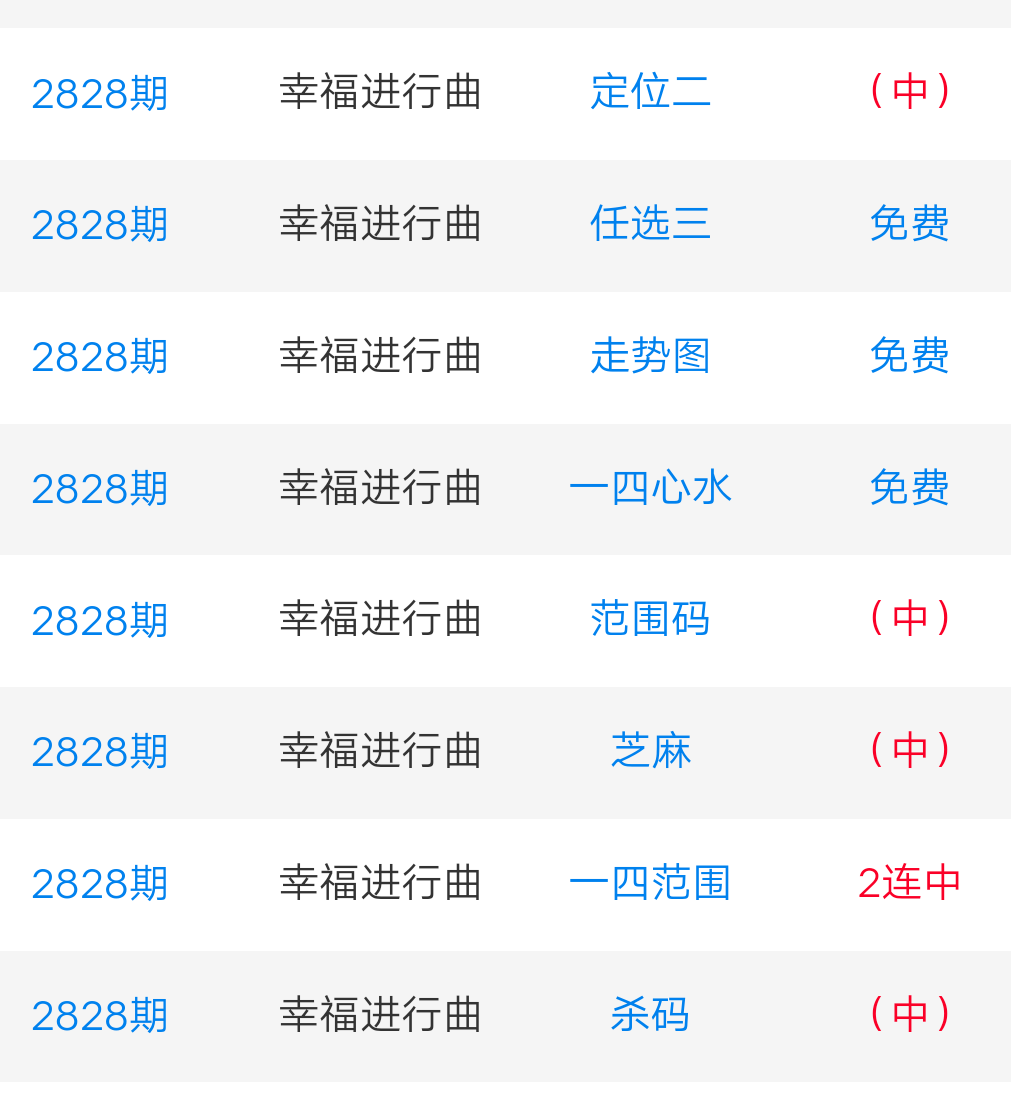Click the red 2连中 status label
This screenshot has width=1011, height=1100.
point(907,884)
